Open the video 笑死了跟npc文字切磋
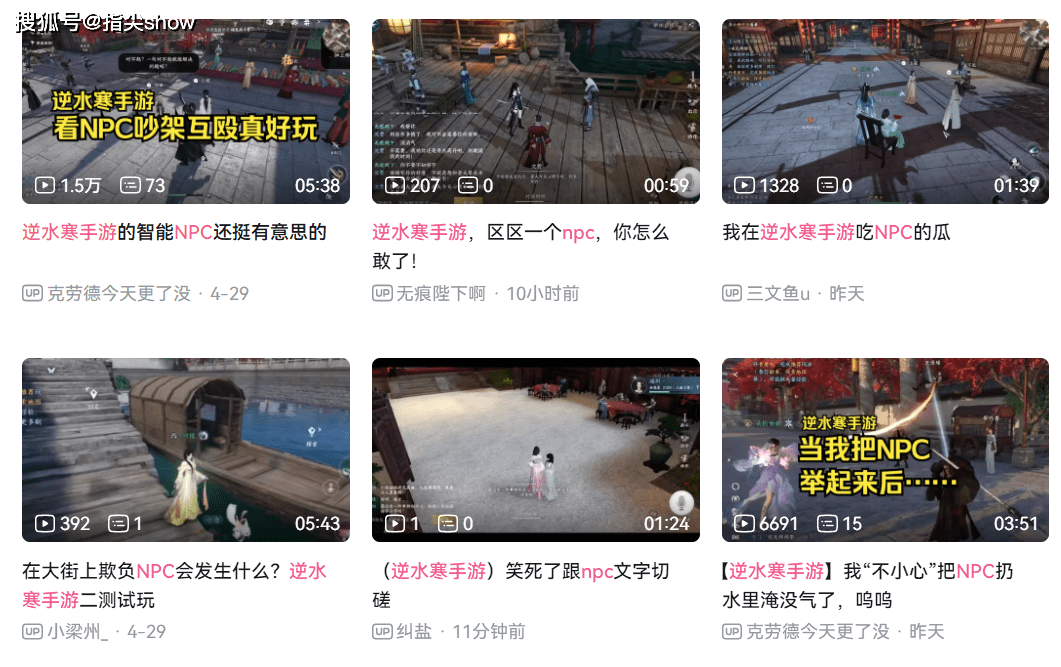Image resolution: width=1061 pixels, height=667 pixels. coord(535,450)
